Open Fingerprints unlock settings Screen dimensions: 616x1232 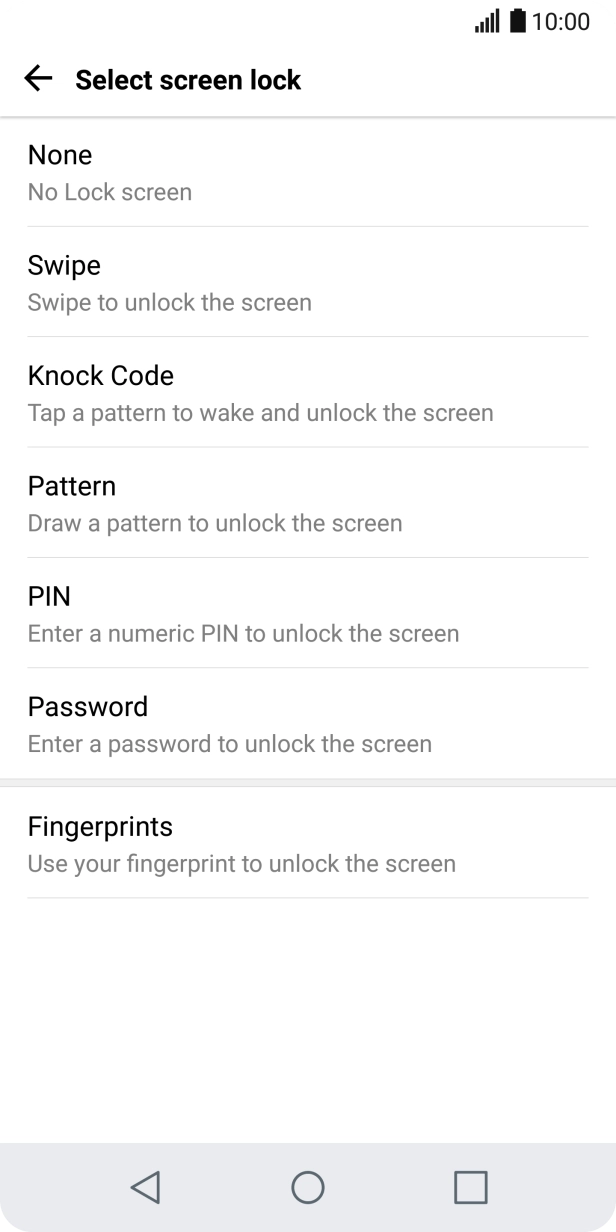click(307, 843)
